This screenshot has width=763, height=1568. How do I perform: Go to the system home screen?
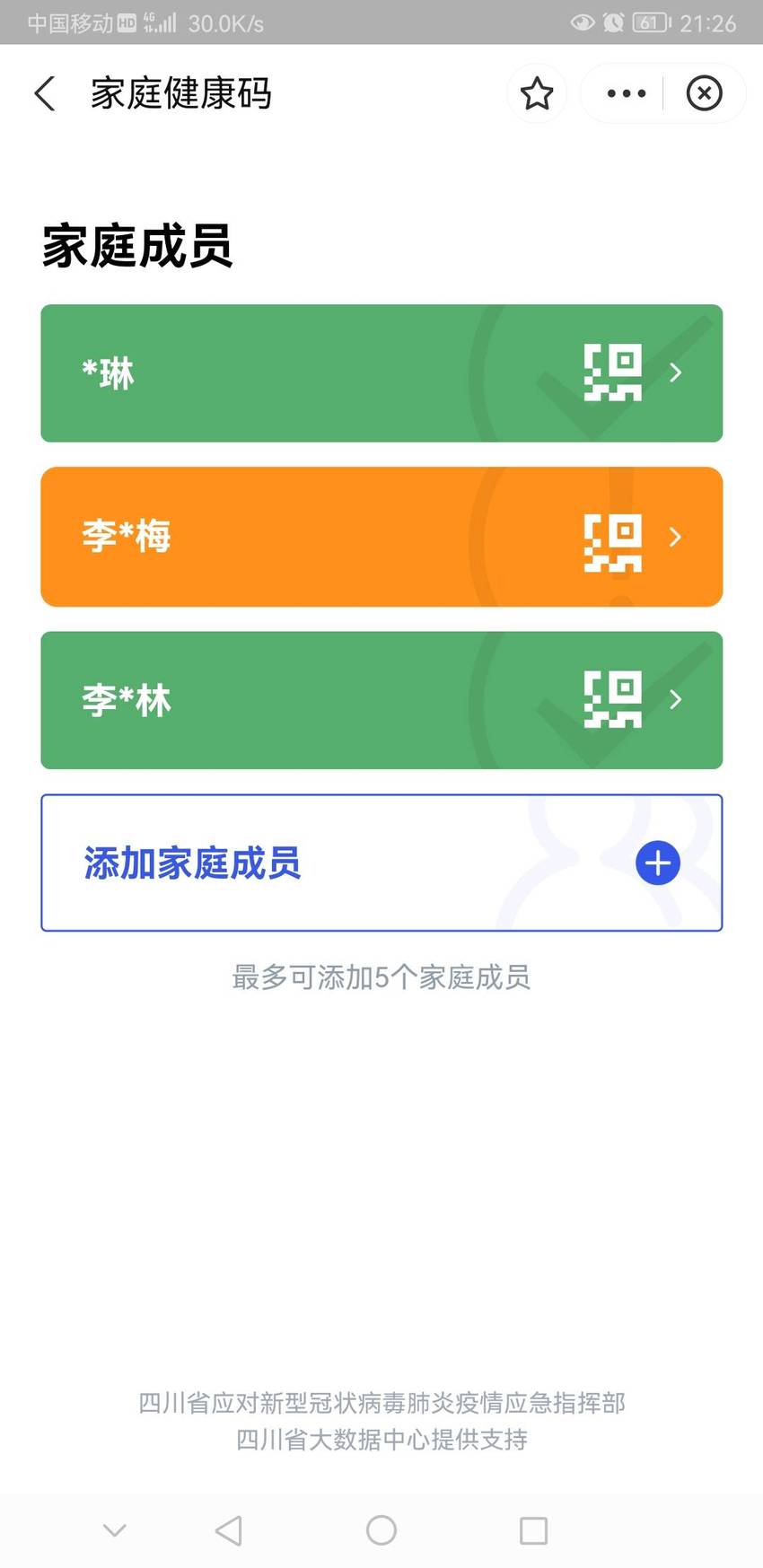click(381, 1530)
